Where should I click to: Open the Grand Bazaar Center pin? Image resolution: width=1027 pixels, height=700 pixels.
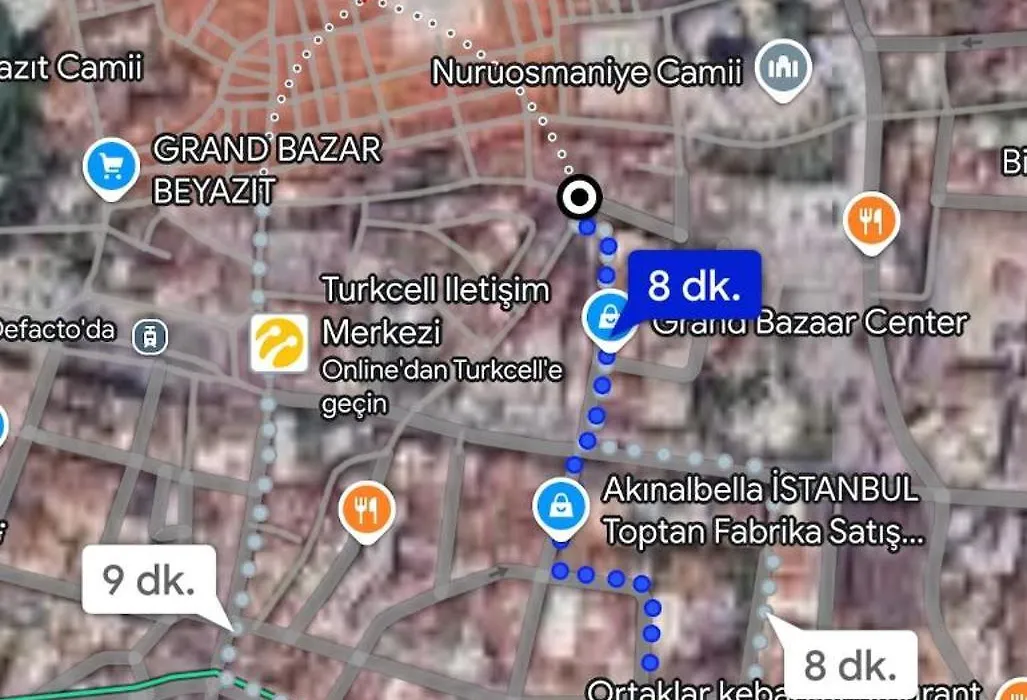(x=607, y=317)
